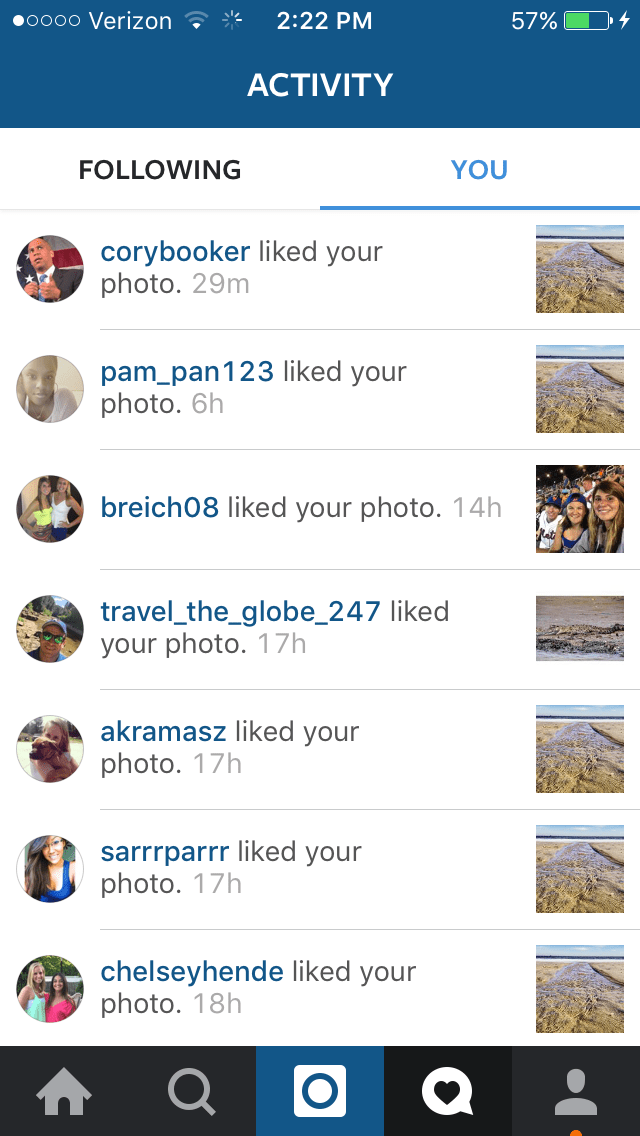This screenshot has height=1136, width=640.
Task: Tap the akramasz username
Action: [164, 732]
